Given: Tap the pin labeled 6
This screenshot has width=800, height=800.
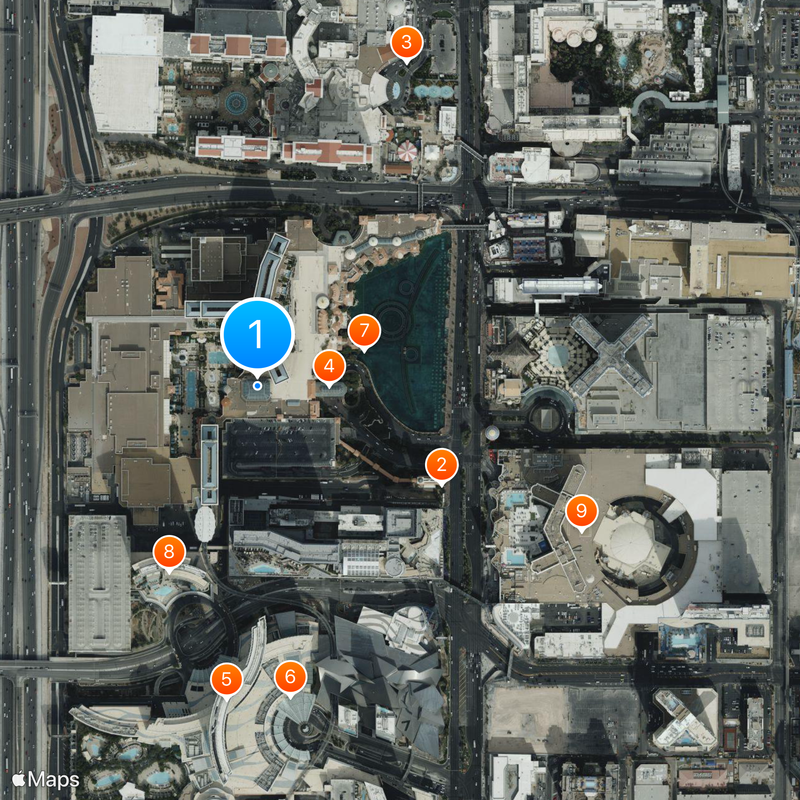Looking at the screenshot, I should 291,677.
